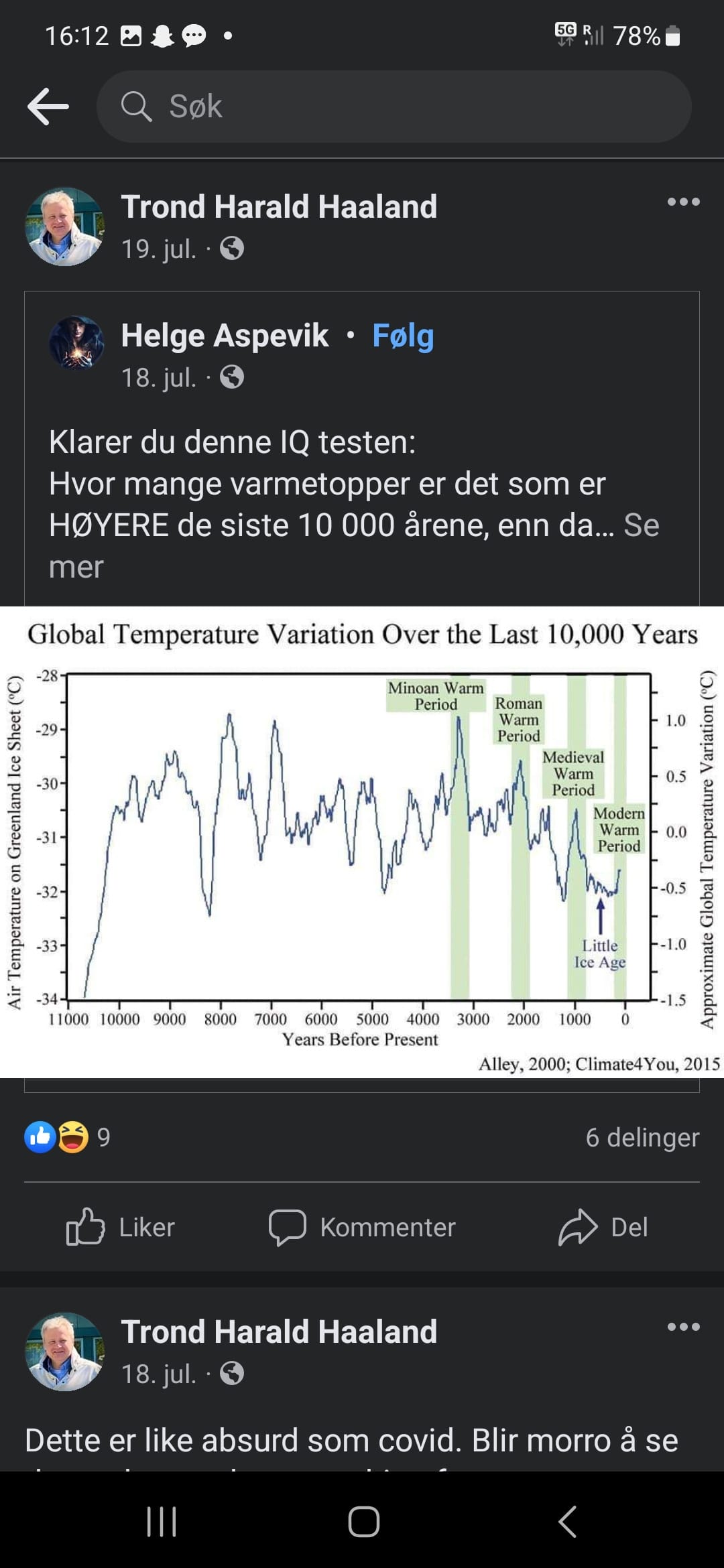This screenshot has width=724, height=1568.
Task: Like the post with Liker
Action: [x=121, y=1227]
